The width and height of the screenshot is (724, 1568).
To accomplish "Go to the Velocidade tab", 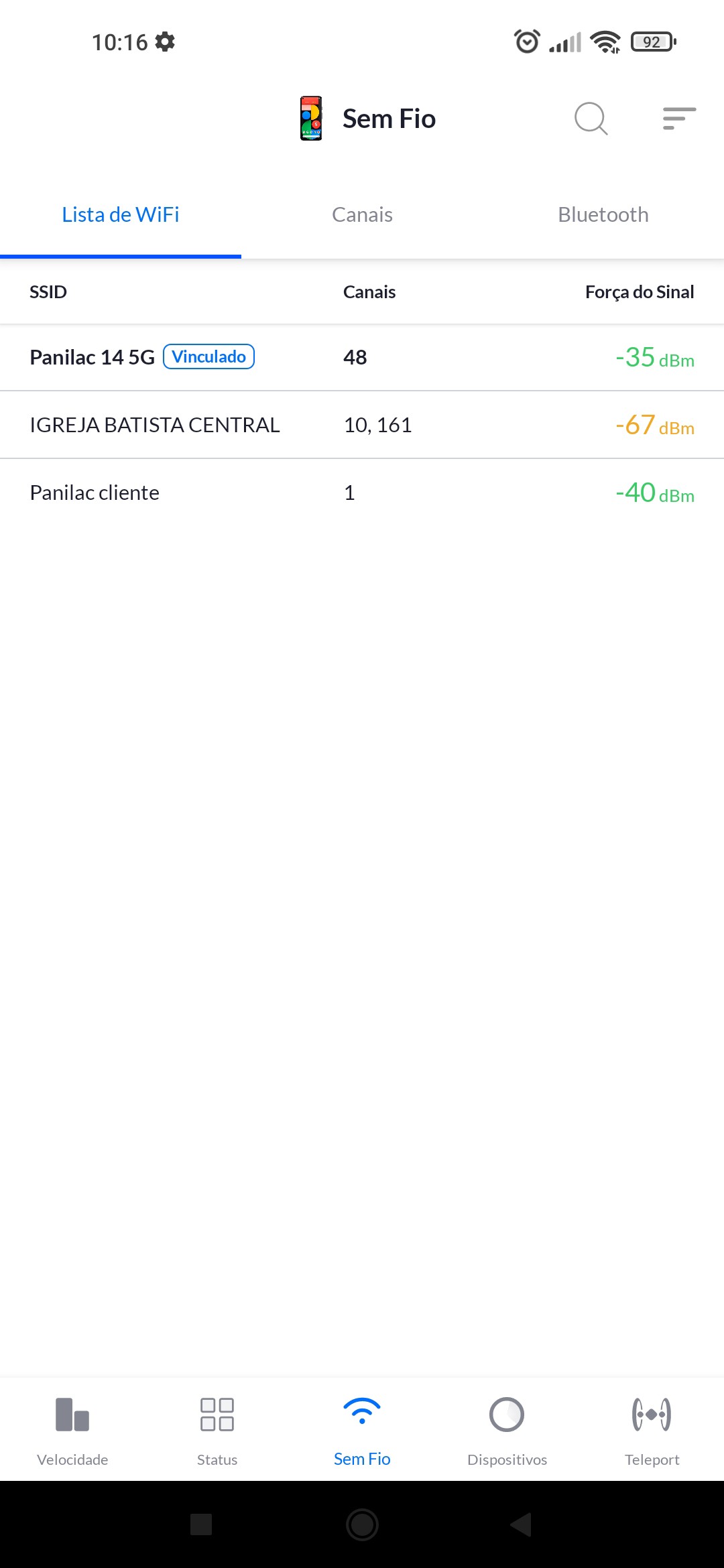I will pos(72,1430).
